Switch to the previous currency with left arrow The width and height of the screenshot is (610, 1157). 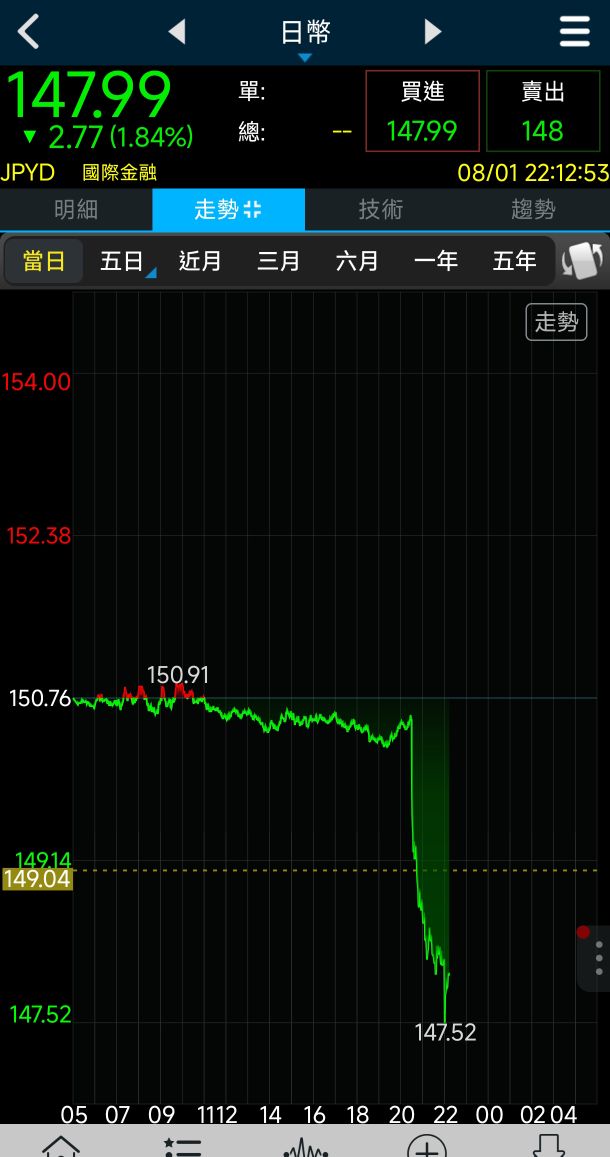click(x=177, y=32)
